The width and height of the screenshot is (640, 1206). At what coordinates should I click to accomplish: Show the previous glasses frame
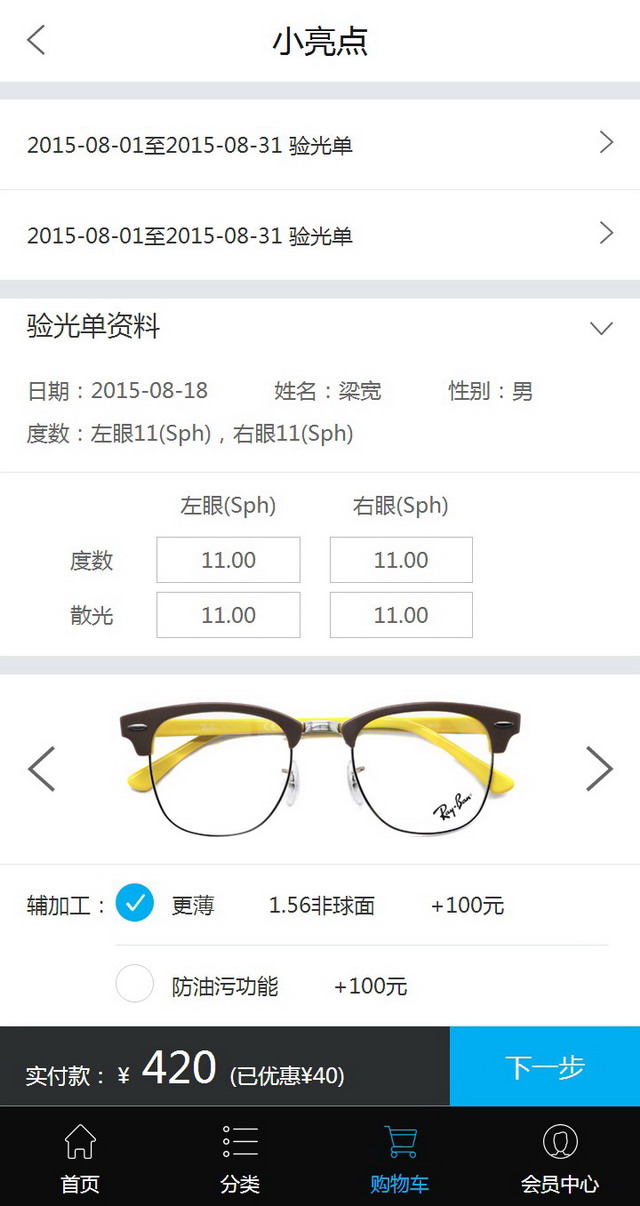click(x=41, y=769)
